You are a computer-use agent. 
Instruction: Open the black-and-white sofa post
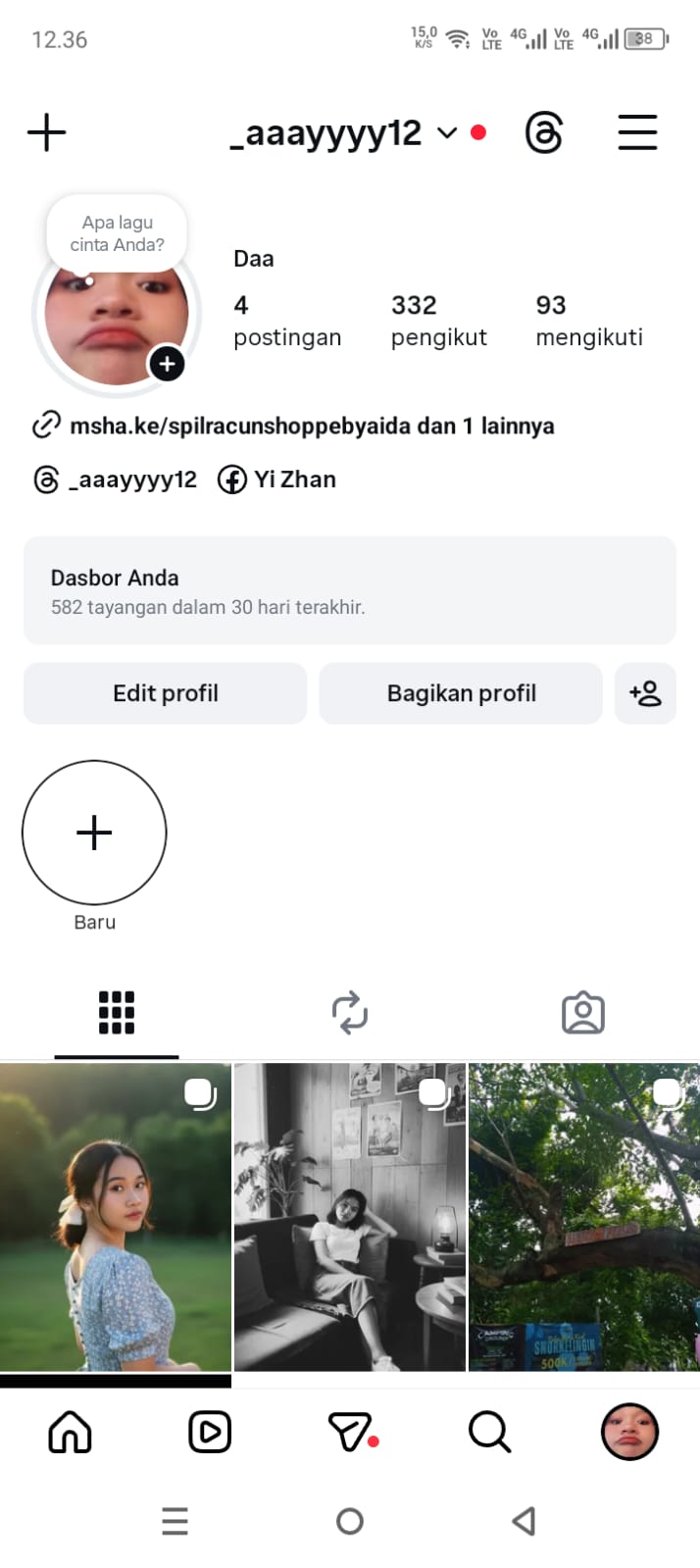[x=350, y=1216]
